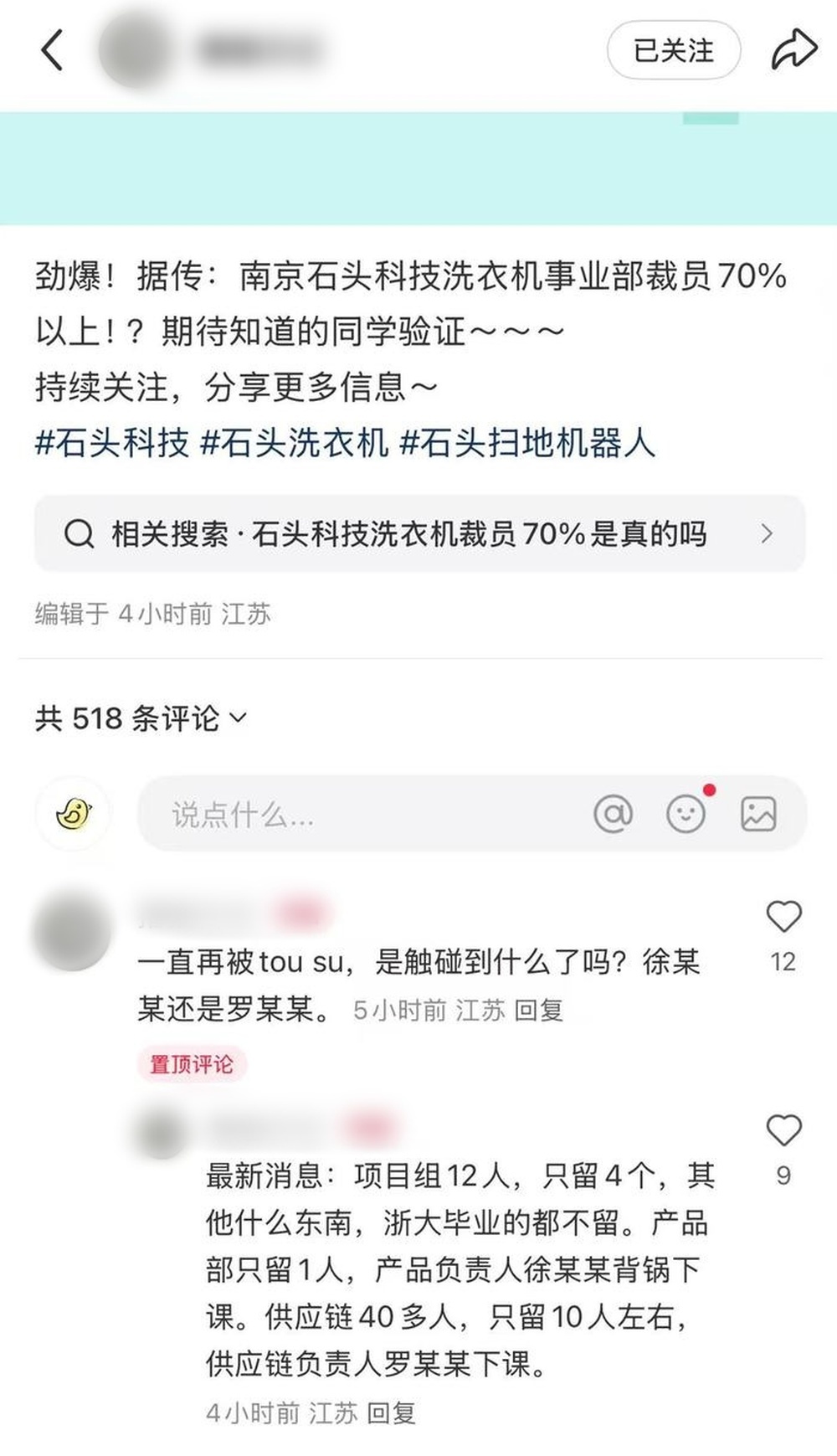Reply to the 一直再被tou su comment

click(x=538, y=1010)
